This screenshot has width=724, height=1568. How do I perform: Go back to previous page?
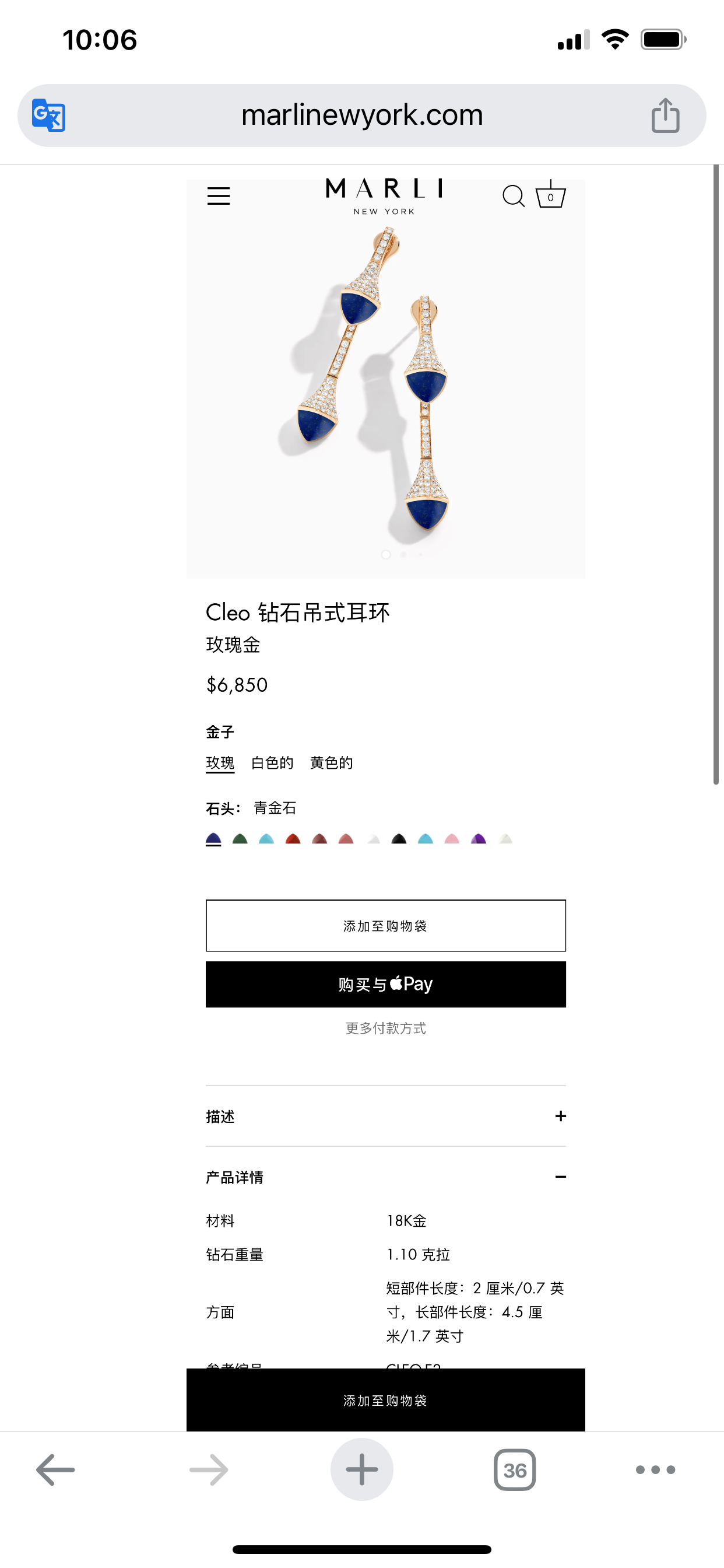pos(55,1470)
